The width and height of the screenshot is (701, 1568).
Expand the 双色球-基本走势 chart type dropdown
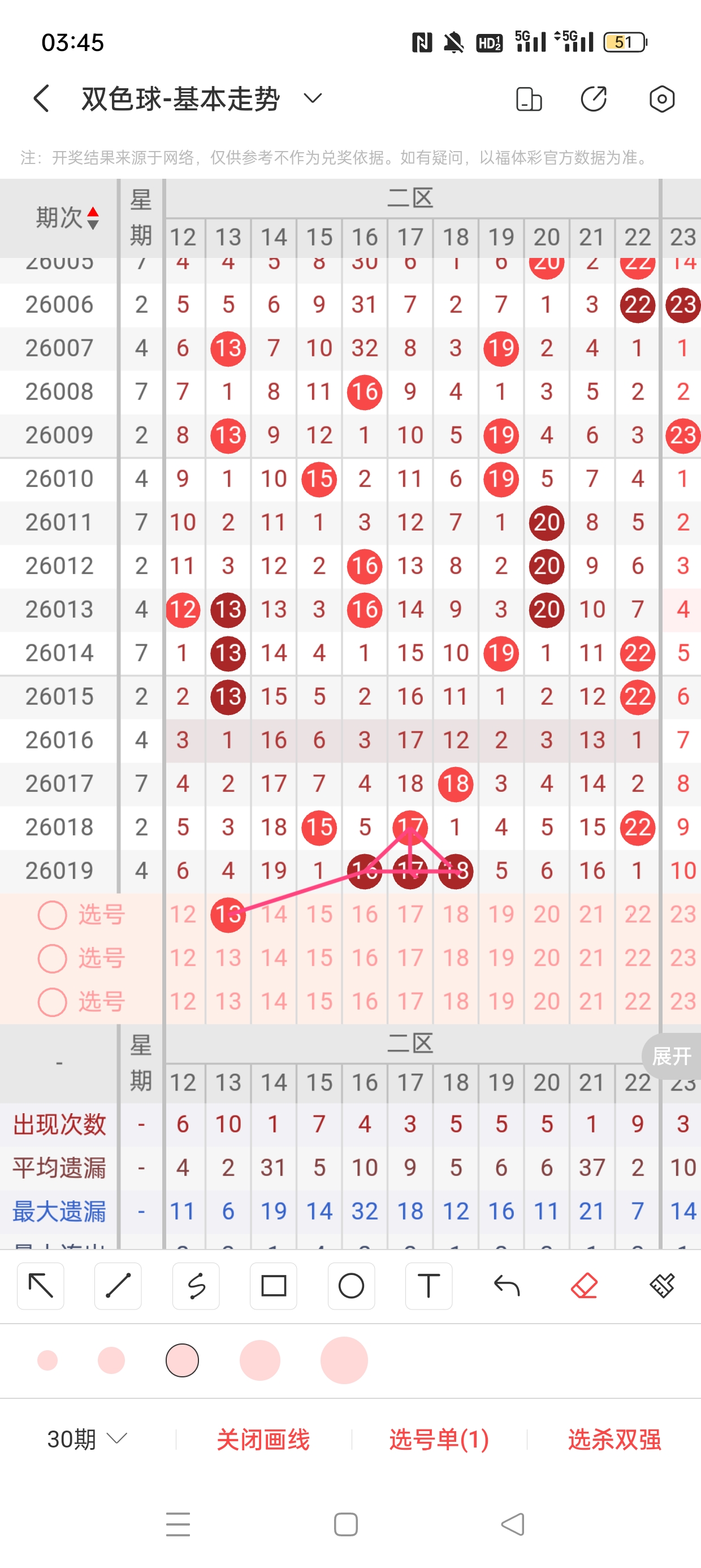313,98
